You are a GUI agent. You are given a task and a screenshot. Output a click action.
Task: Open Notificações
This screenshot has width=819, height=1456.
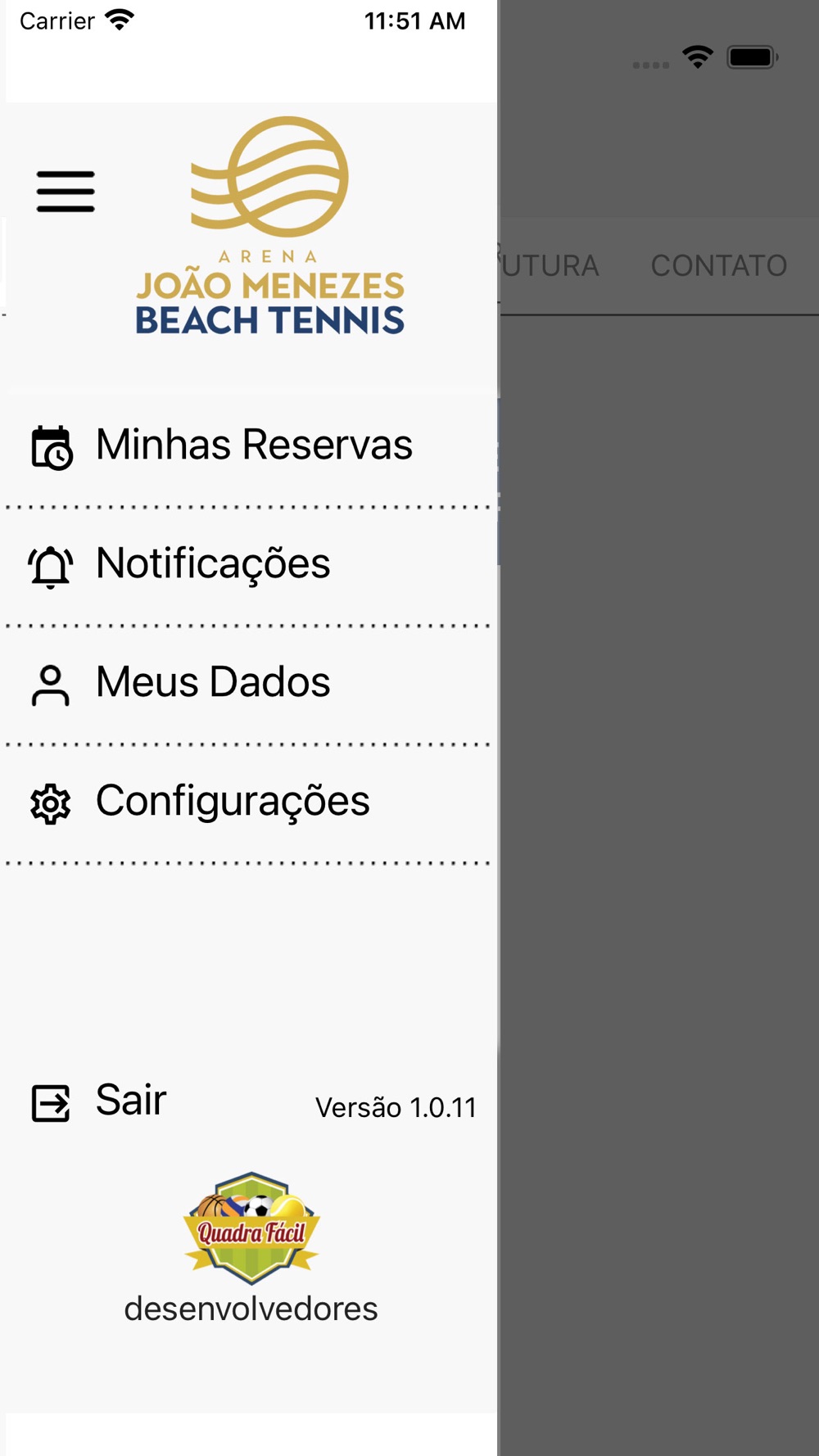tap(249, 565)
